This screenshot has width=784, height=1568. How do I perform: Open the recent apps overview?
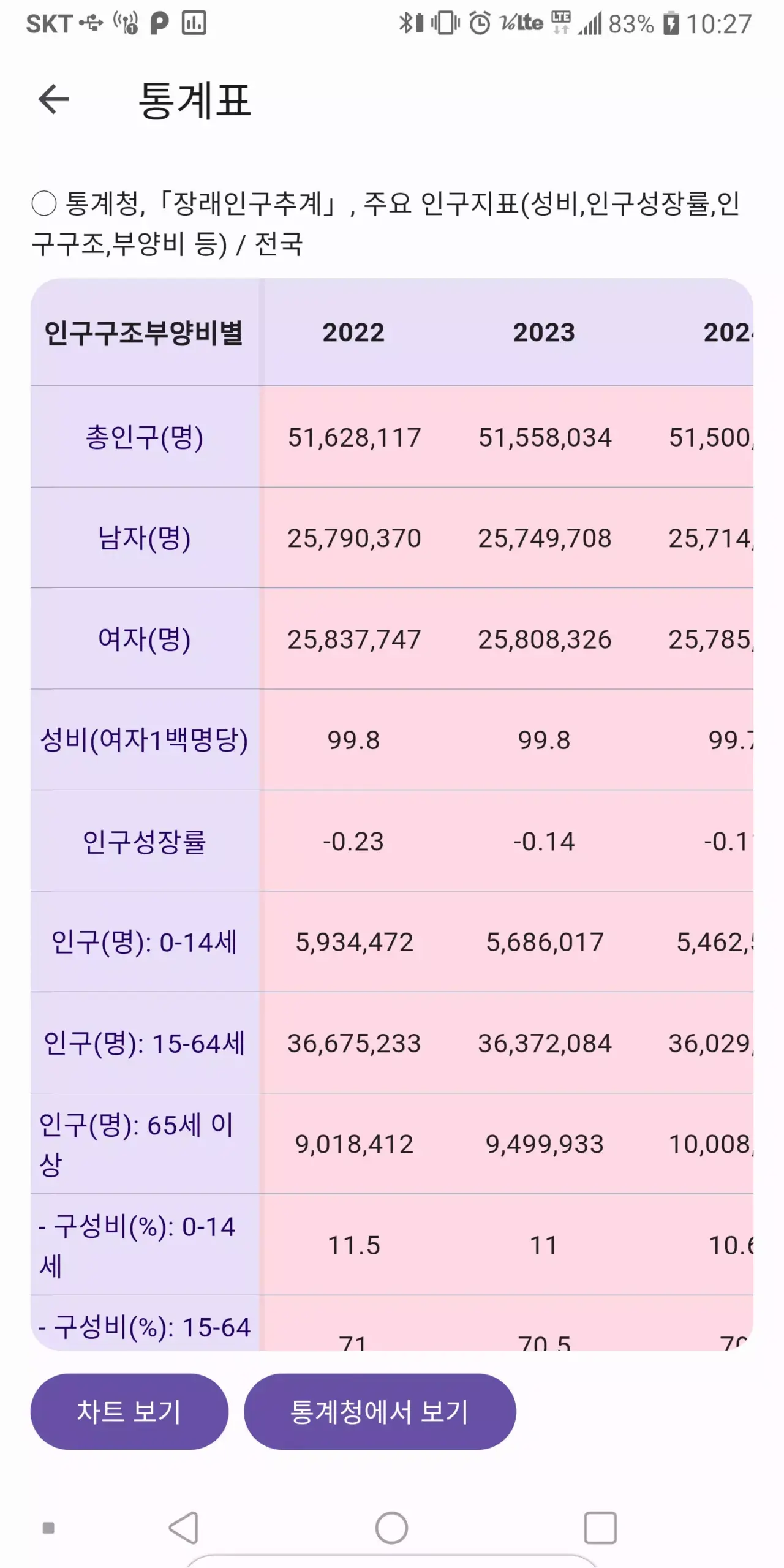tap(600, 1528)
